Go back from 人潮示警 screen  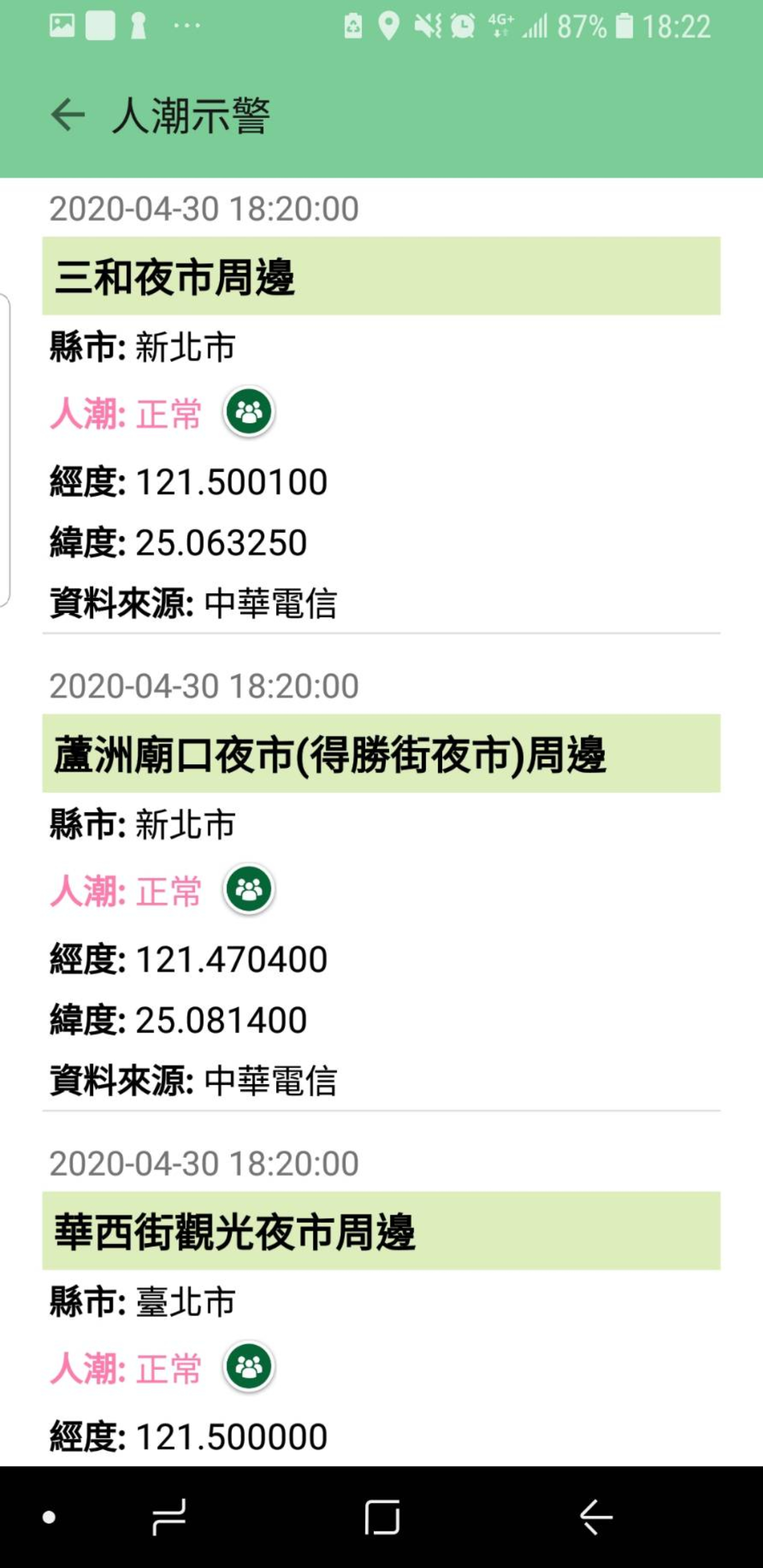pos(68,115)
